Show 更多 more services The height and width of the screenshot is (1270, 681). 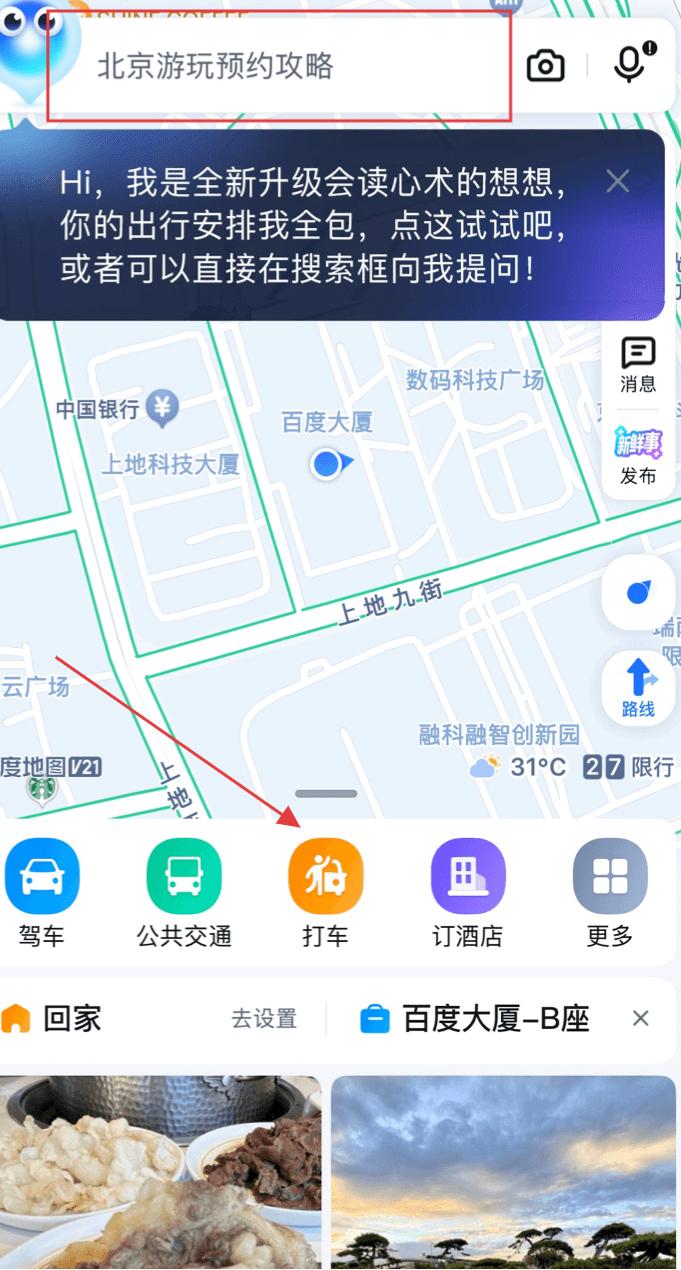(x=609, y=892)
